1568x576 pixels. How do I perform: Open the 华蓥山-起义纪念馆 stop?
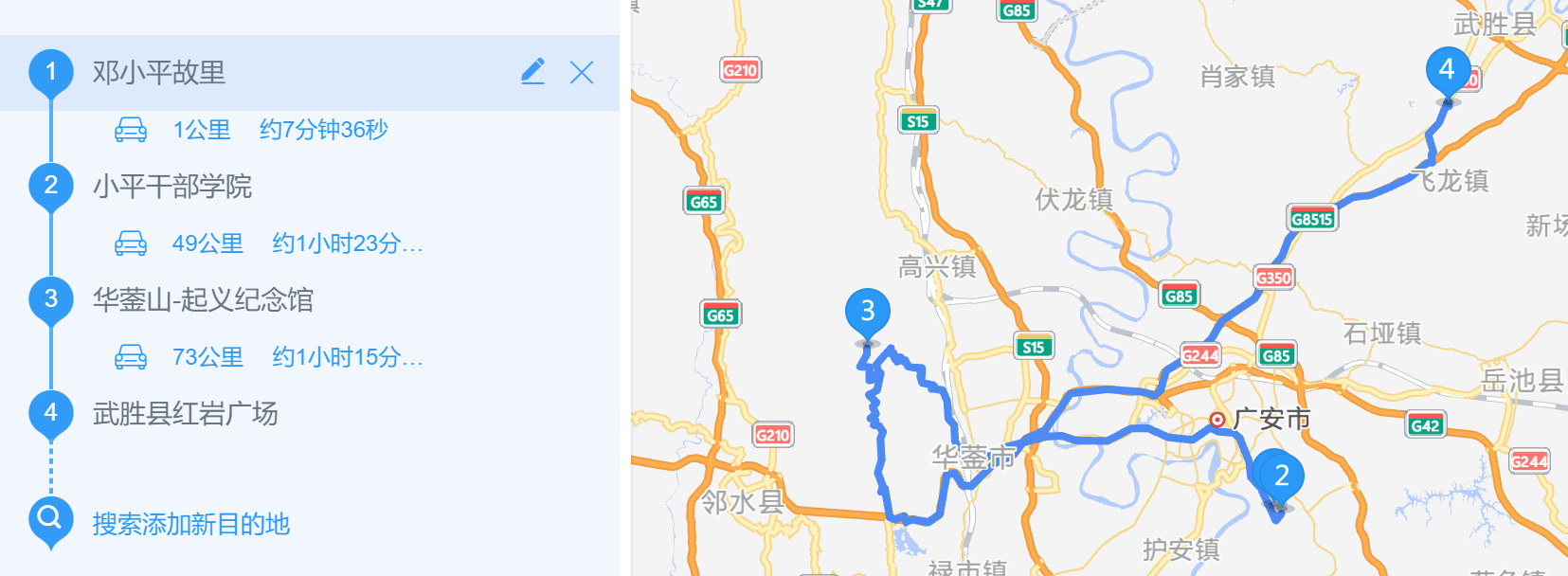click(x=203, y=300)
